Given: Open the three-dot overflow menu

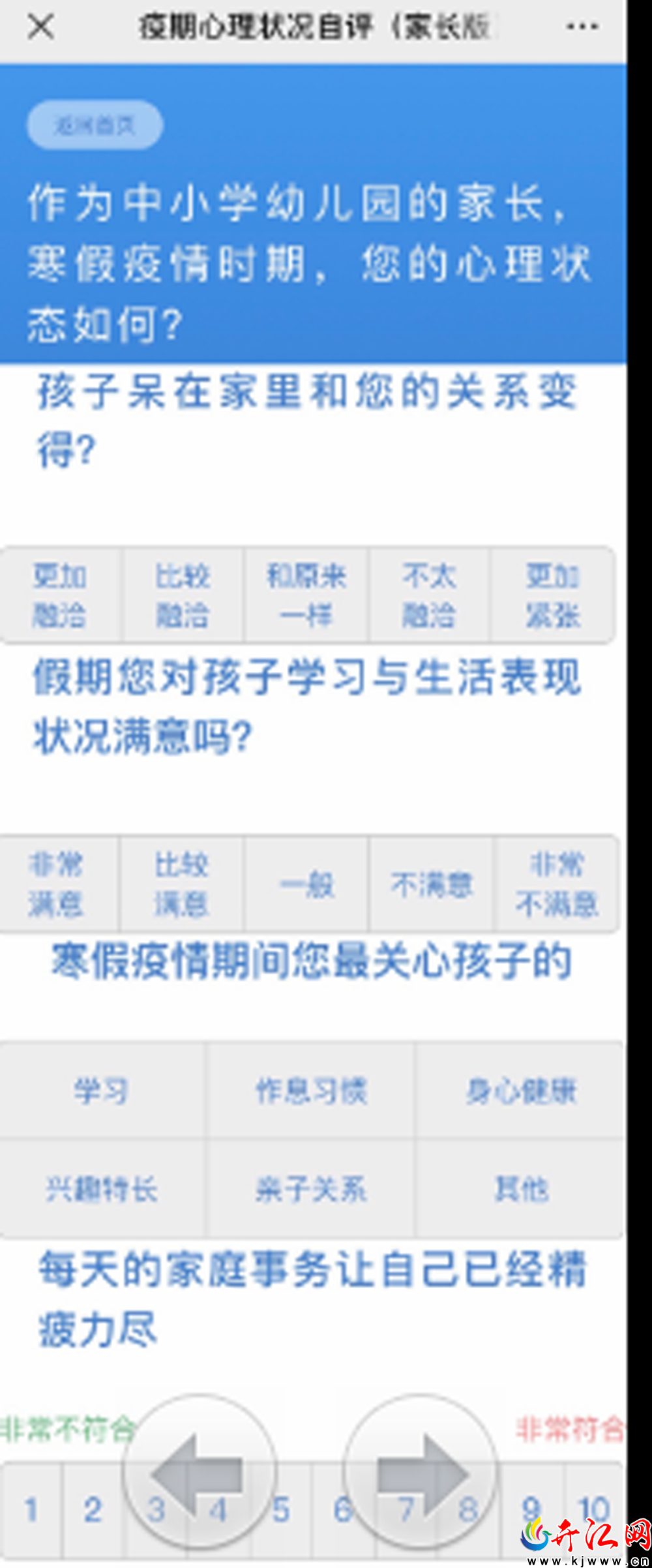Looking at the screenshot, I should pyautogui.click(x=582, y=27).
